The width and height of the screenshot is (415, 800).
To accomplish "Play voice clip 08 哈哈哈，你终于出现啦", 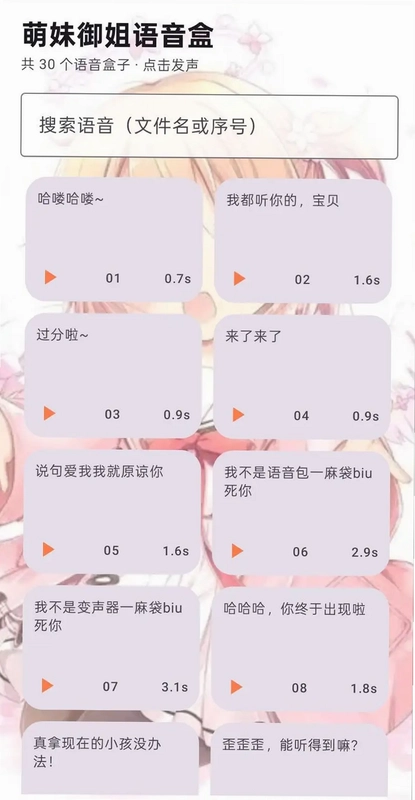I will tap(236, 687).
